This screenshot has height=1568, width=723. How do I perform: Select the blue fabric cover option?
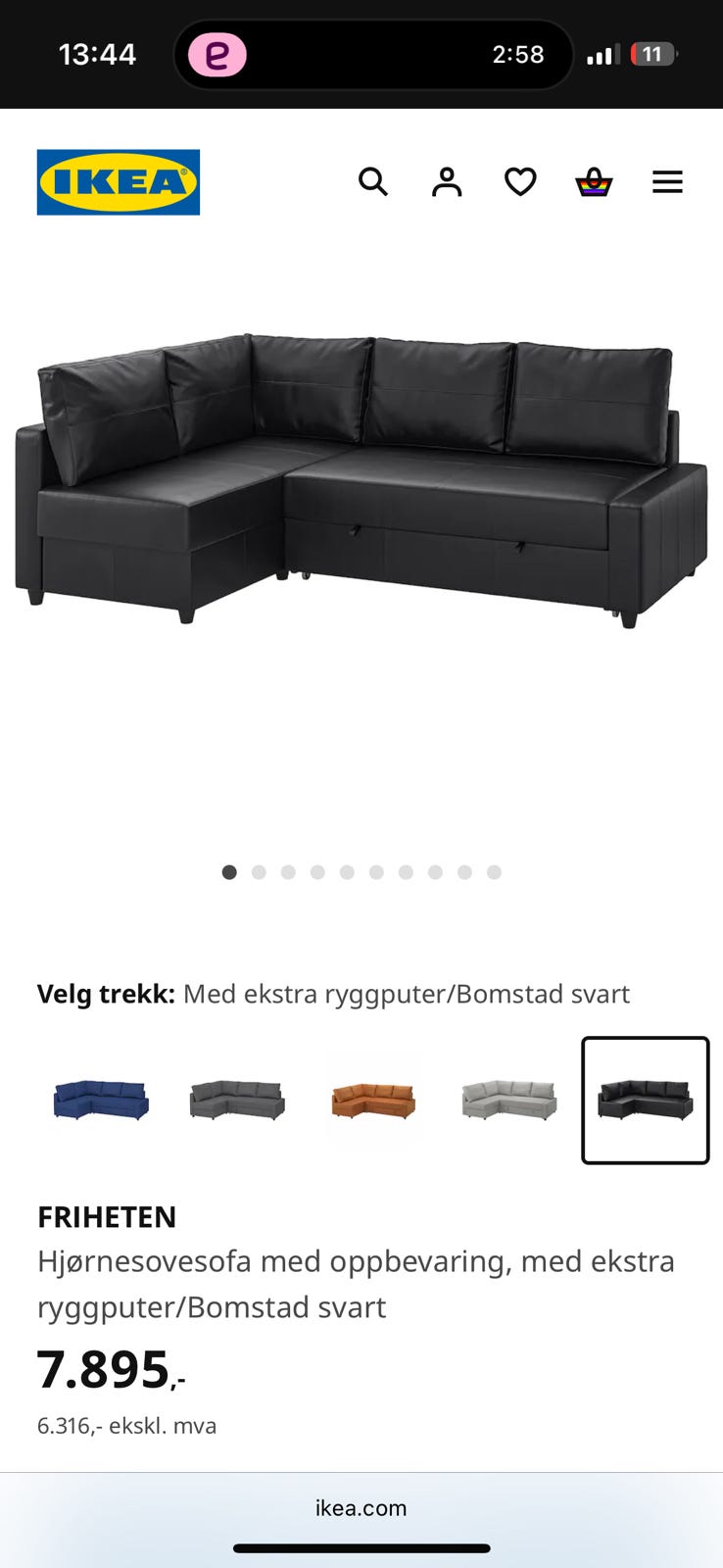tap(100, 1100)
